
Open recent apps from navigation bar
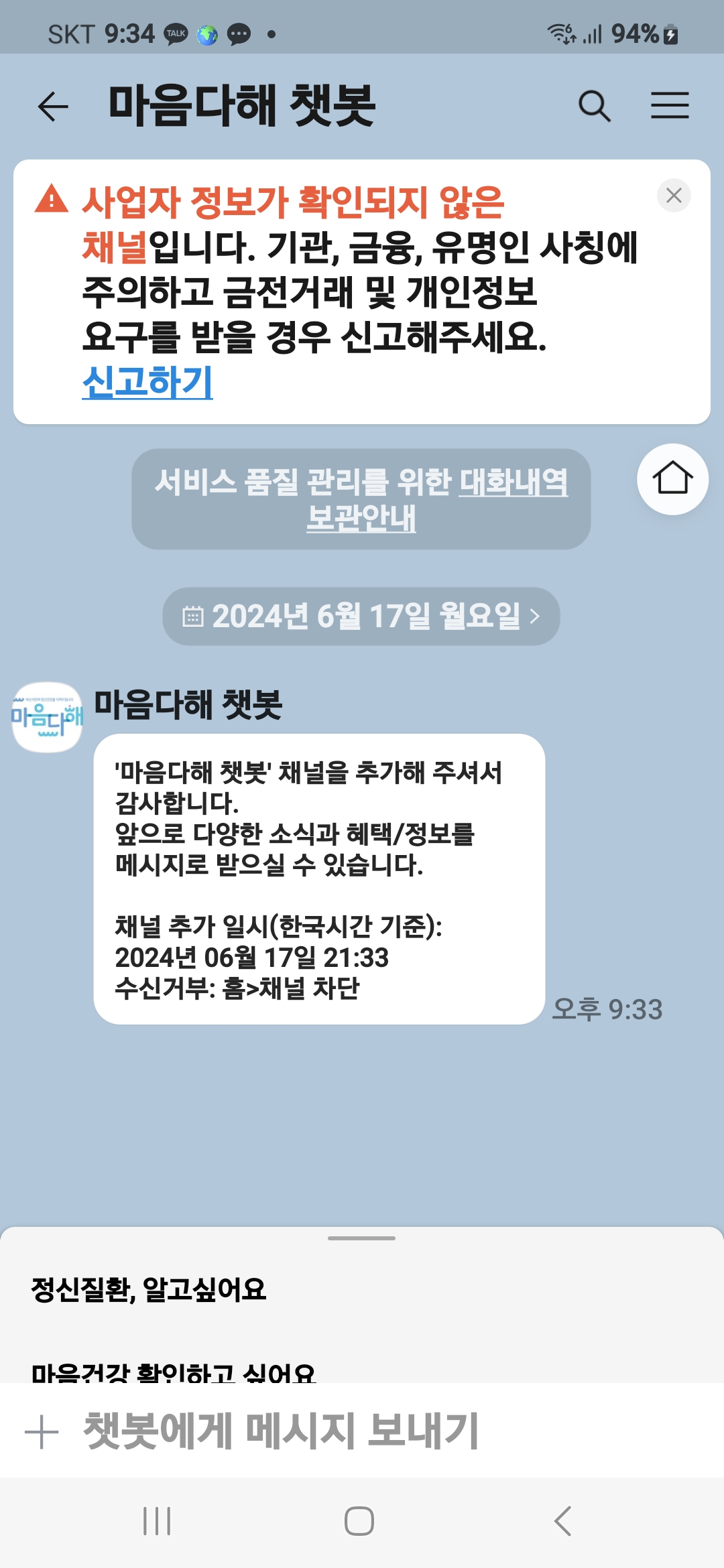(x=157, y=1521)
